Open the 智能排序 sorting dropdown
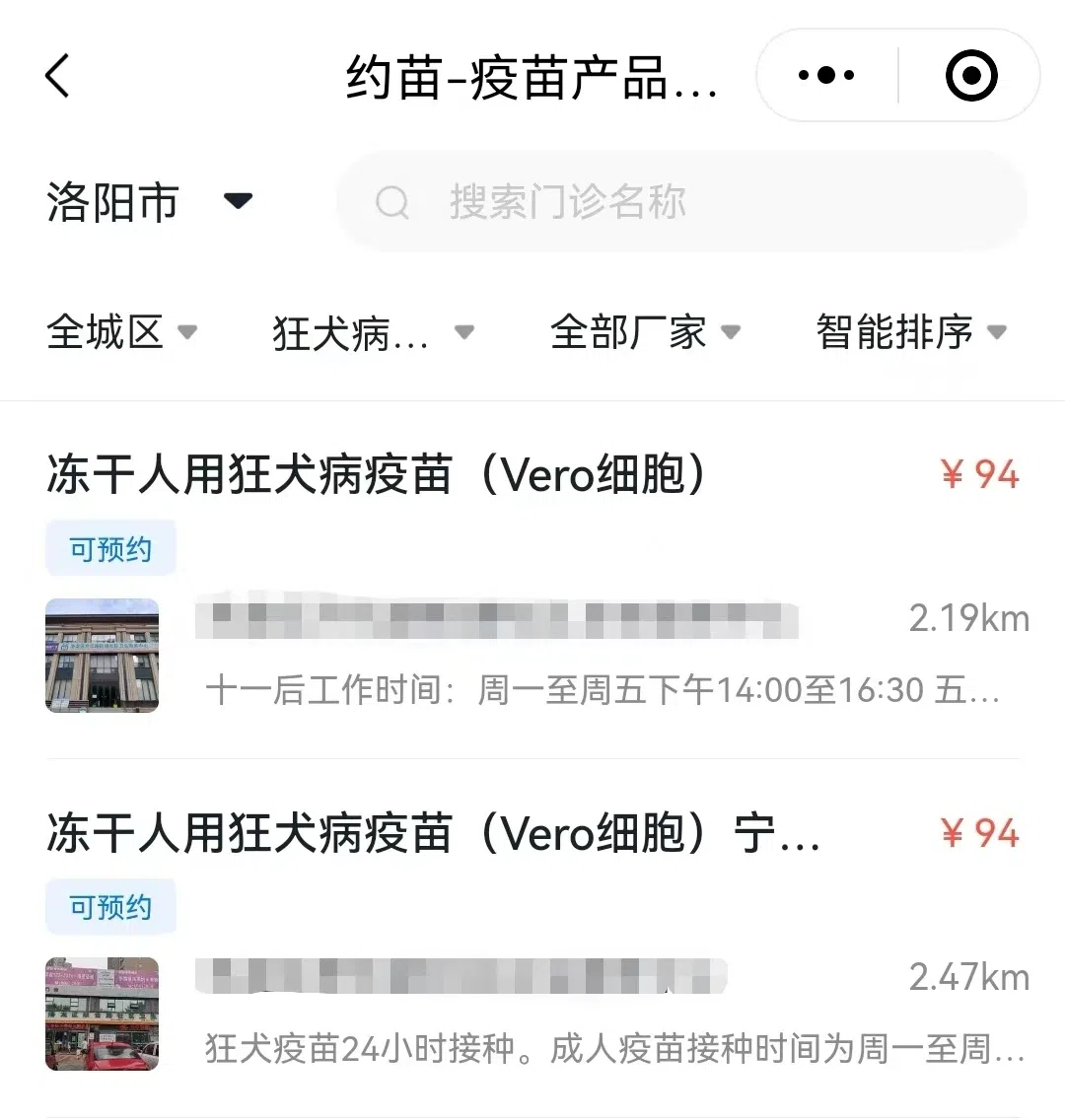This screenshot has height=1120, width=1065. click(x=910, y=332)
